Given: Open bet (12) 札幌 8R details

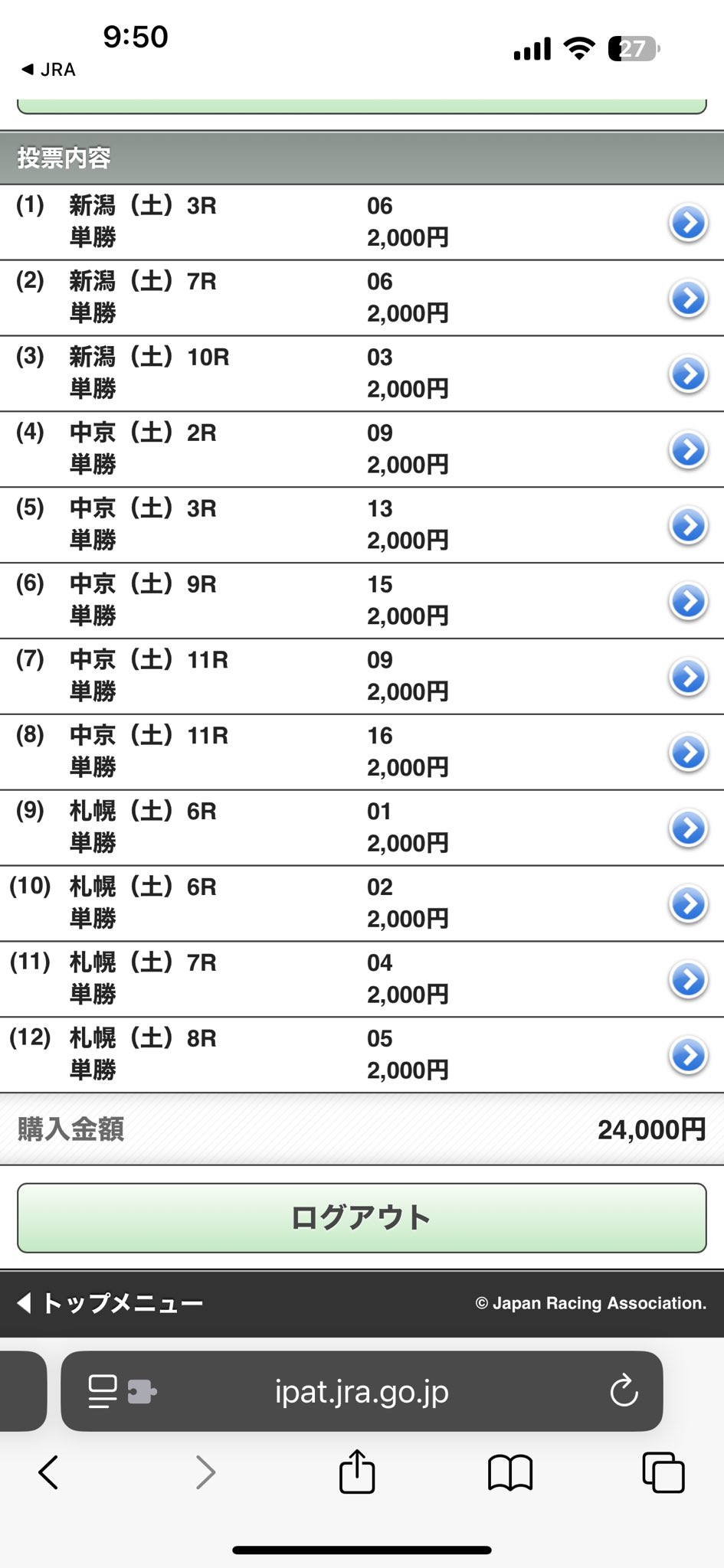Looking at the screenshot, I should coord(688,1056).
